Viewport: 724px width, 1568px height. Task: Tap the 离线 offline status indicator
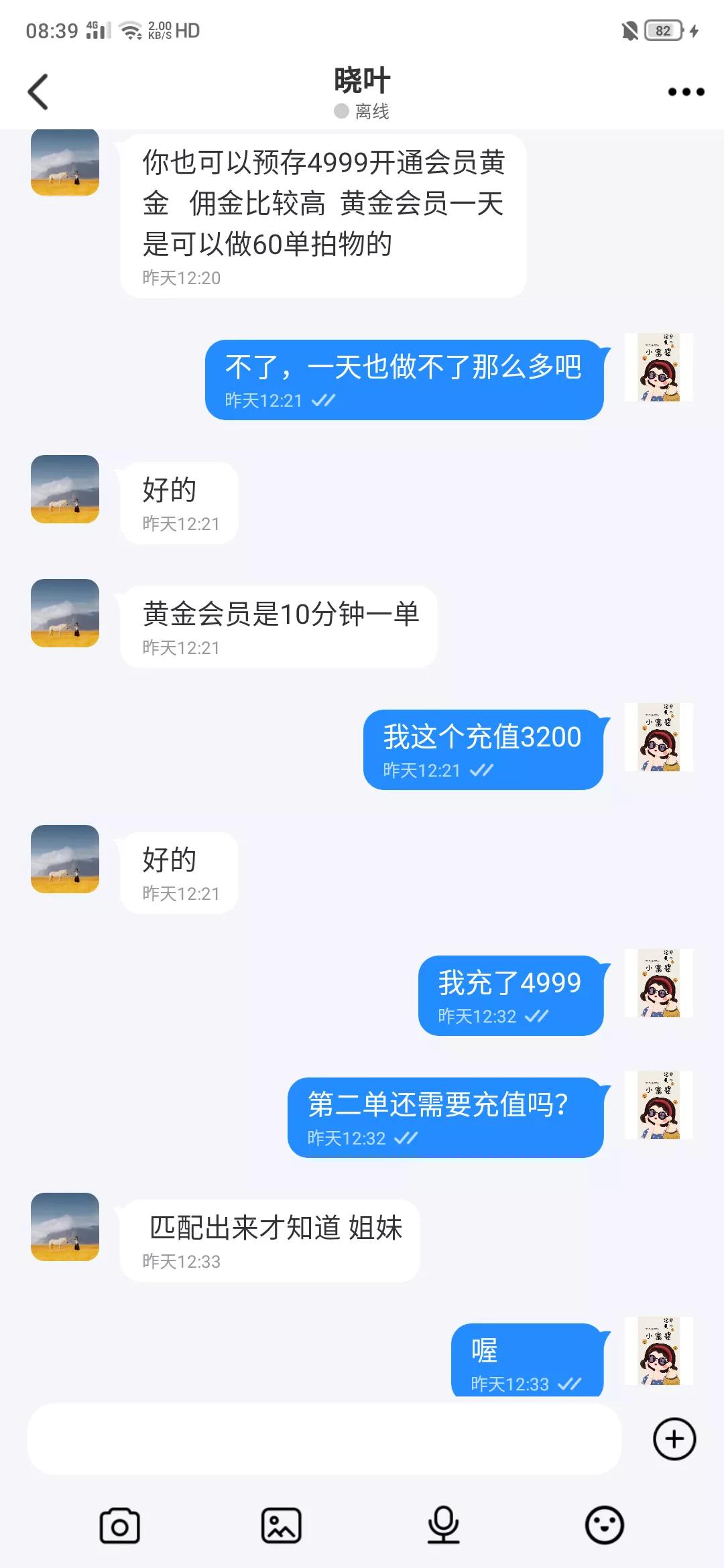[x=361, y=112]
